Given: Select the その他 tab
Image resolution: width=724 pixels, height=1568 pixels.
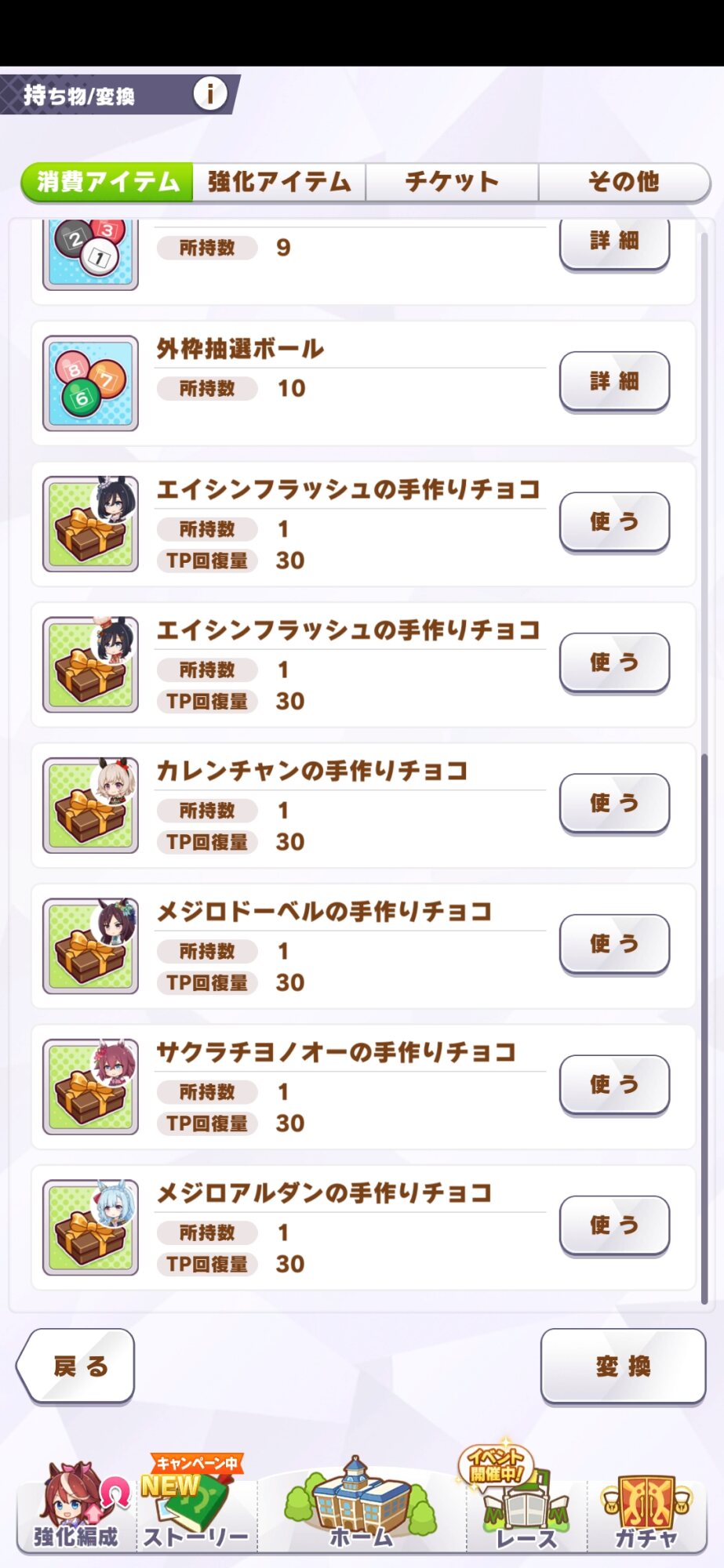Looking at the screenshot, I should 624,182.
